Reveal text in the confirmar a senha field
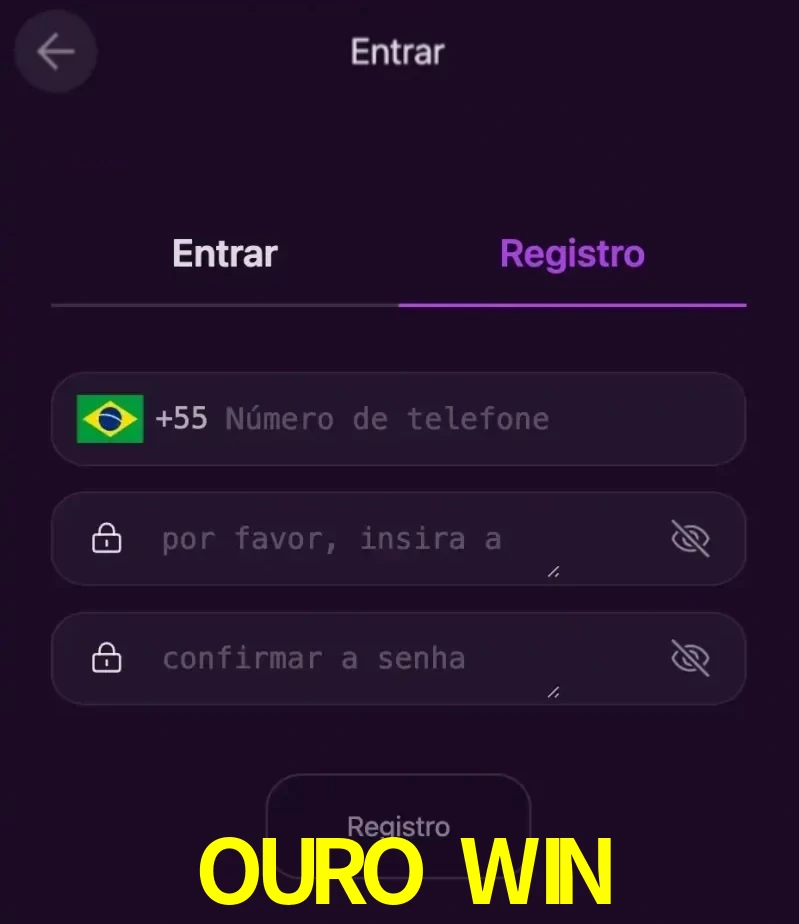The width and height of the screenshot is (799, 924). pyautogui.click(x=689, y=659)
